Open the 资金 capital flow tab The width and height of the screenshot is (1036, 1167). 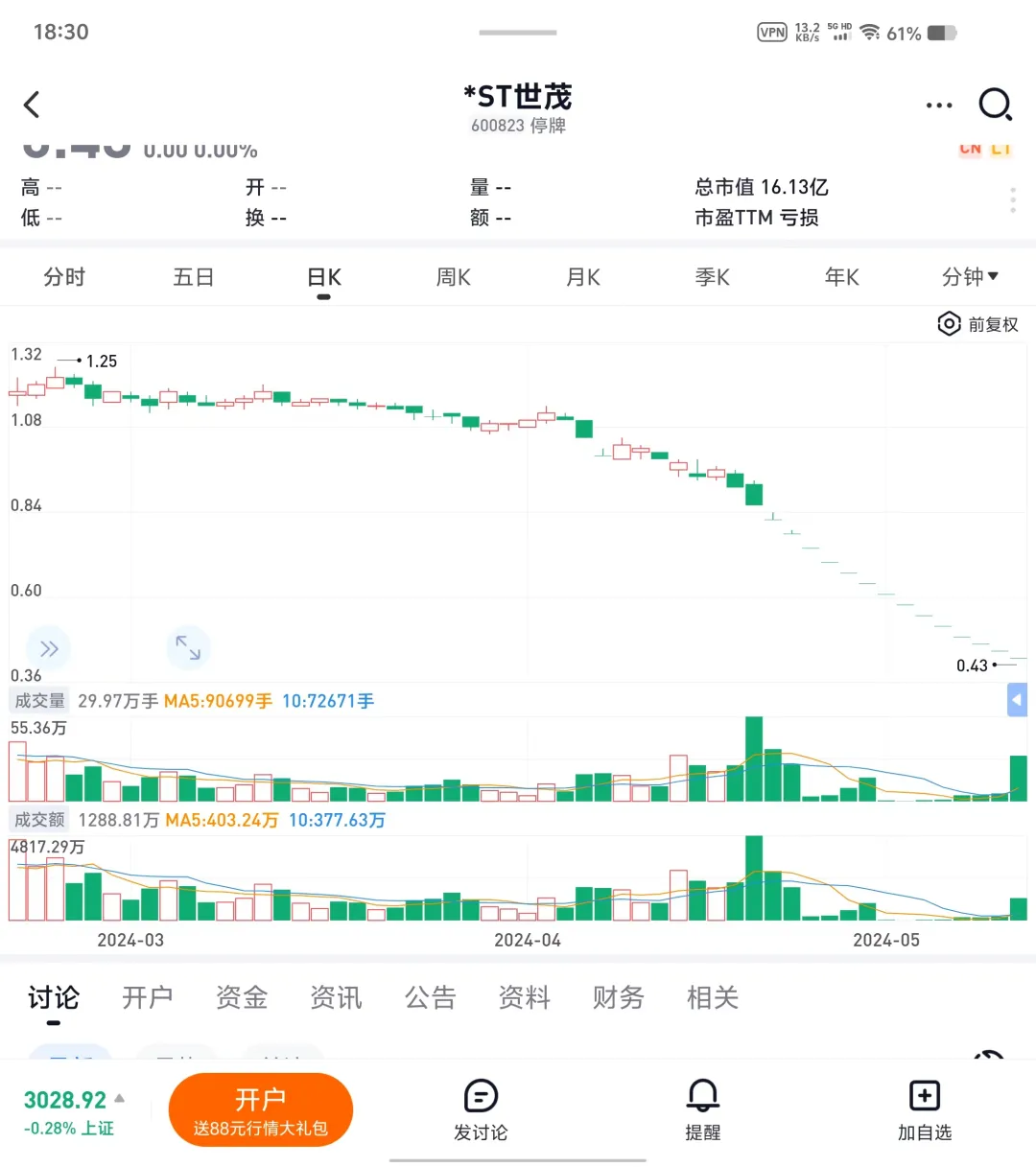[241, 998]
